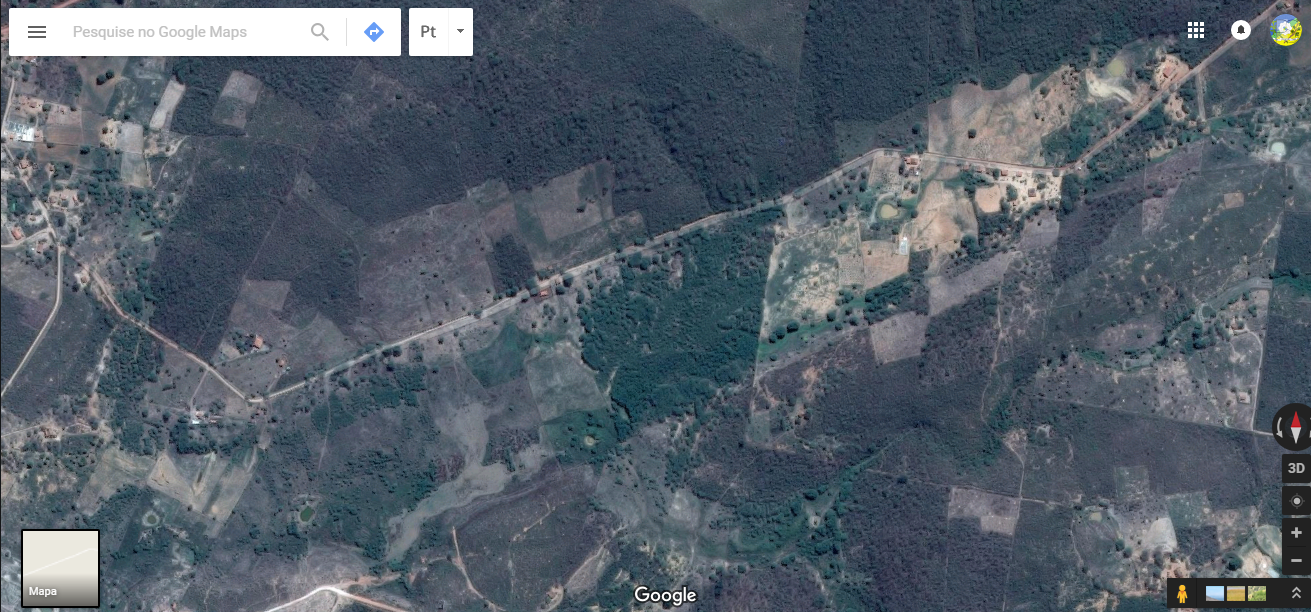1311x612 pixels.
Task: Zoom out with the minus button
Action: point(1296,561)
